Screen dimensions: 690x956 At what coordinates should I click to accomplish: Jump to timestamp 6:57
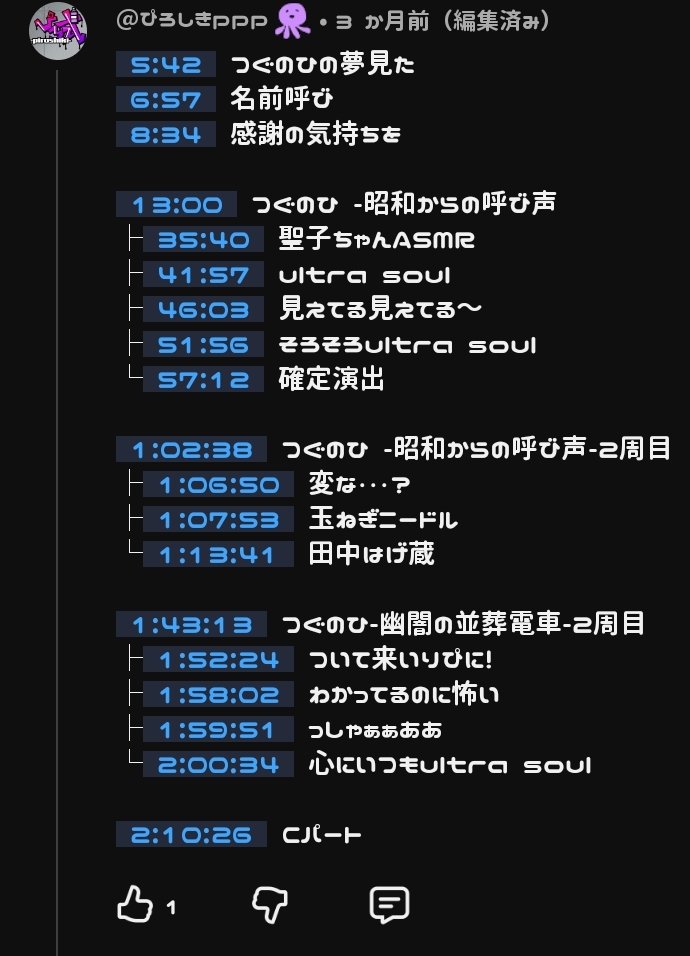(166, 100)
